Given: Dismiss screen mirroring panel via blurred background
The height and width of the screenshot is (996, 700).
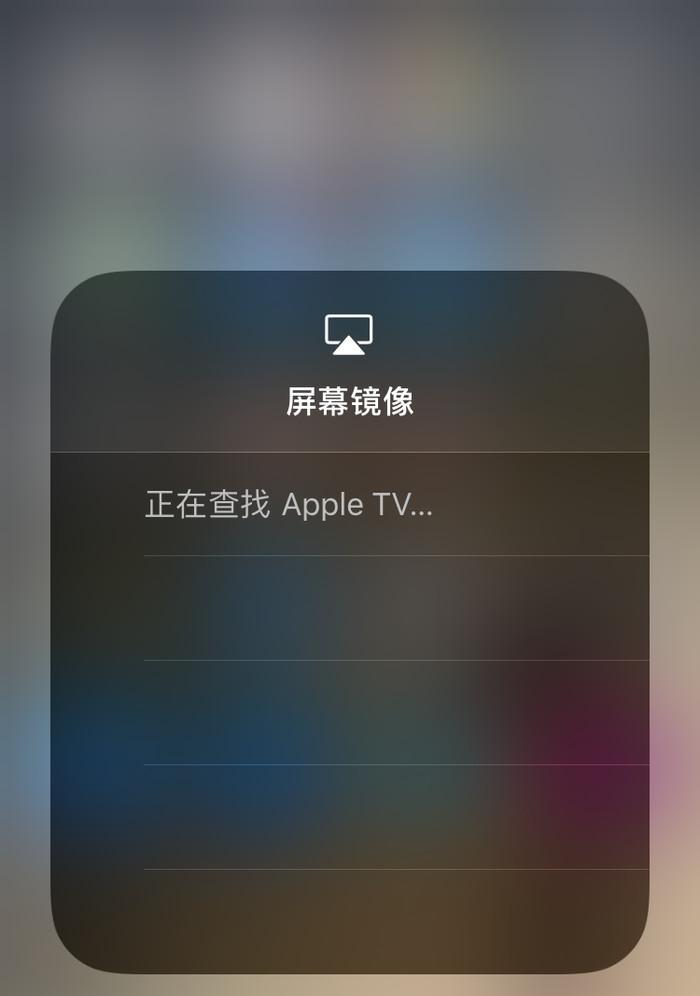Looking at the screenshot, I should 350,130.
